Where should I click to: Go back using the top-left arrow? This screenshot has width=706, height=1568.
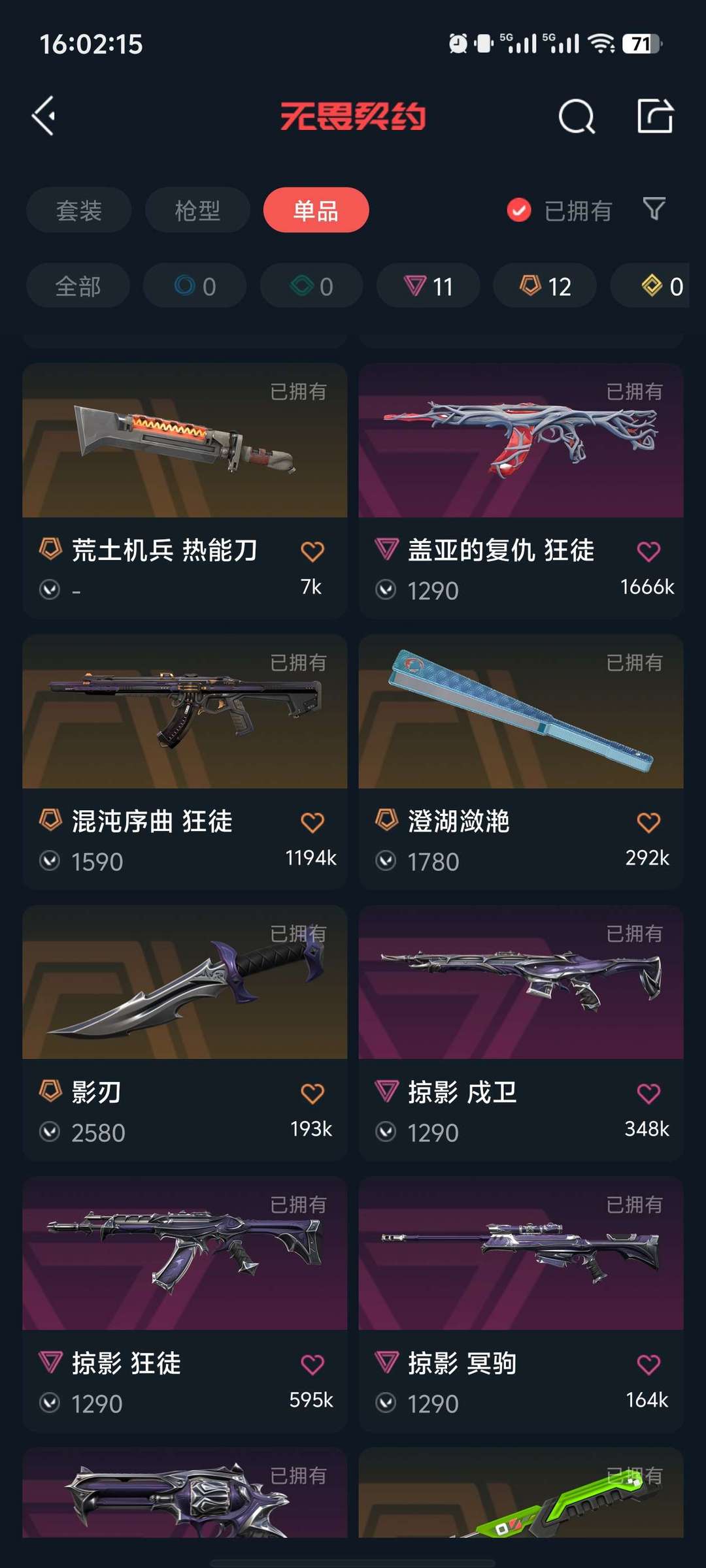pyautogui.click(x=44, y=116)
